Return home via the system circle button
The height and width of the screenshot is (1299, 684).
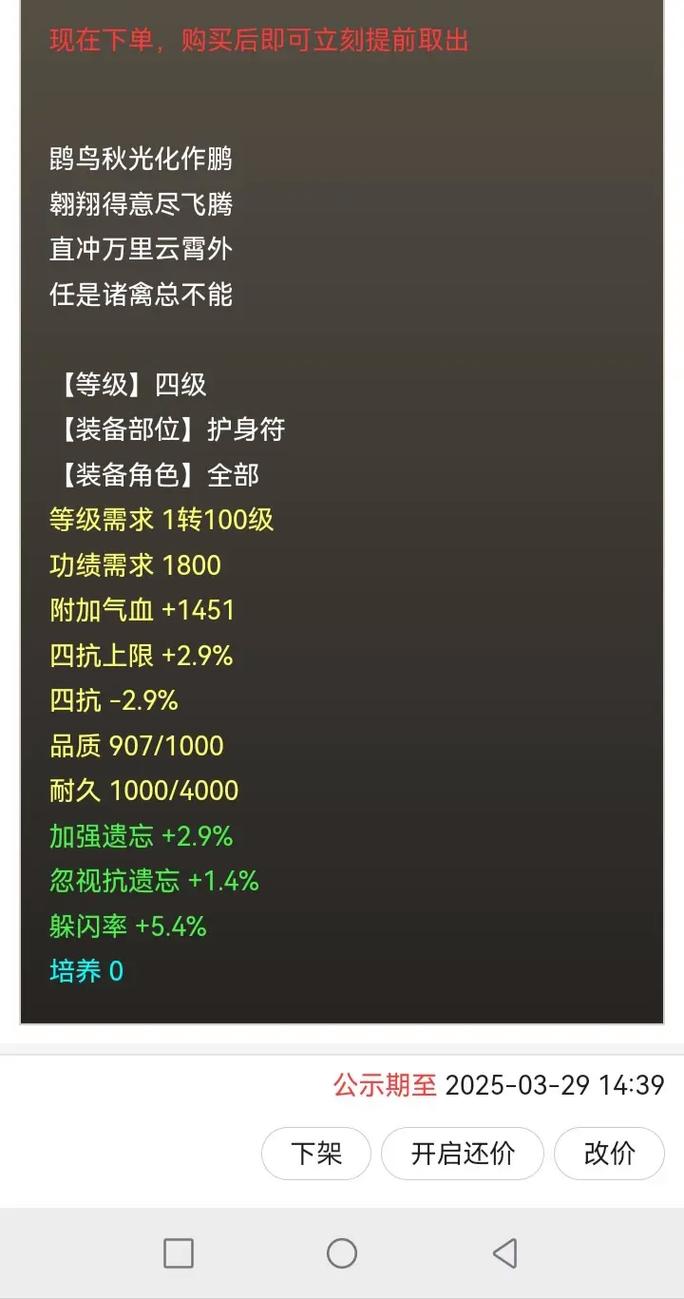tap(342, 1253)
